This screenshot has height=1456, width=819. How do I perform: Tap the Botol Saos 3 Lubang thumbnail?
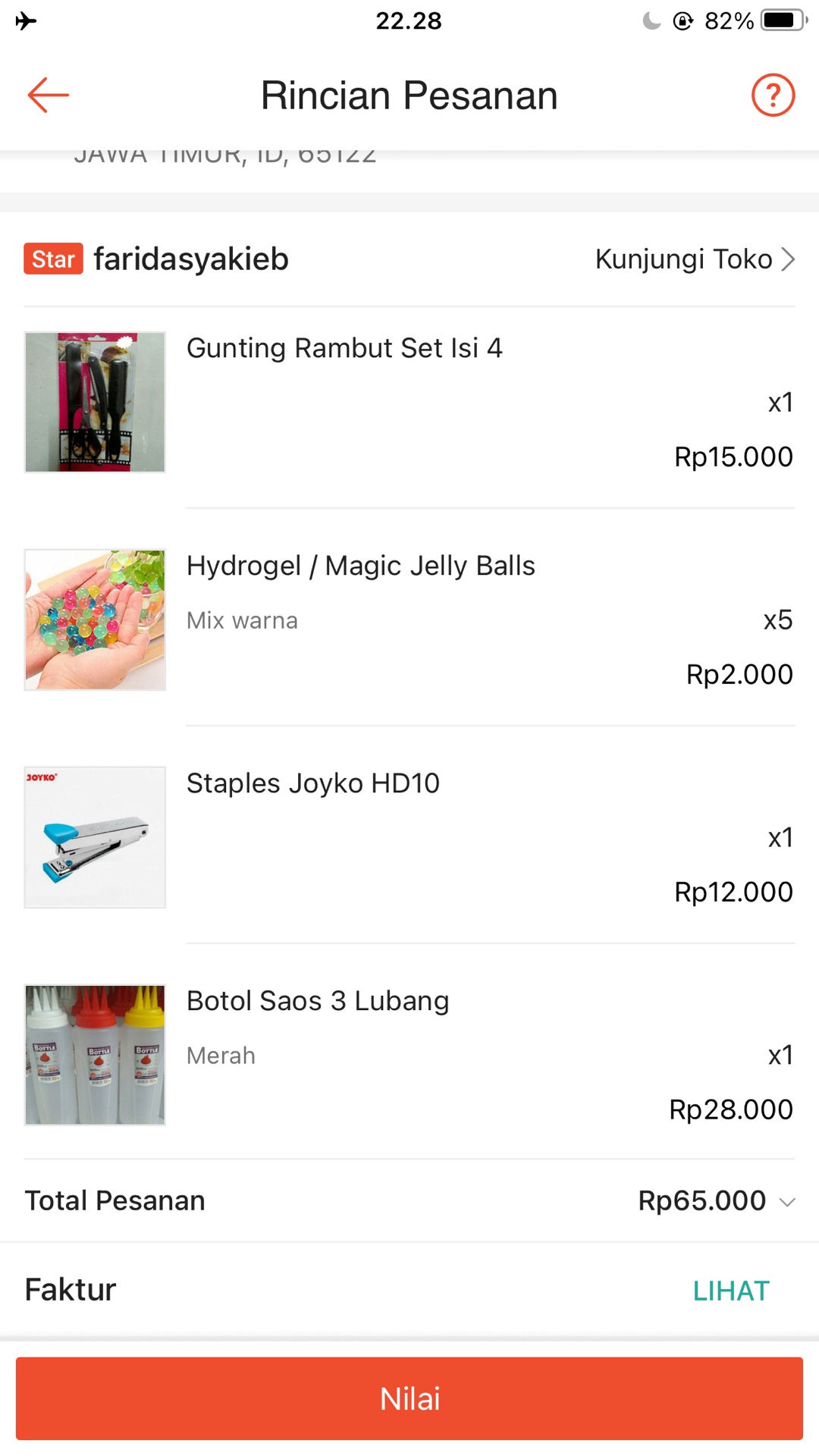(95, 1054)
